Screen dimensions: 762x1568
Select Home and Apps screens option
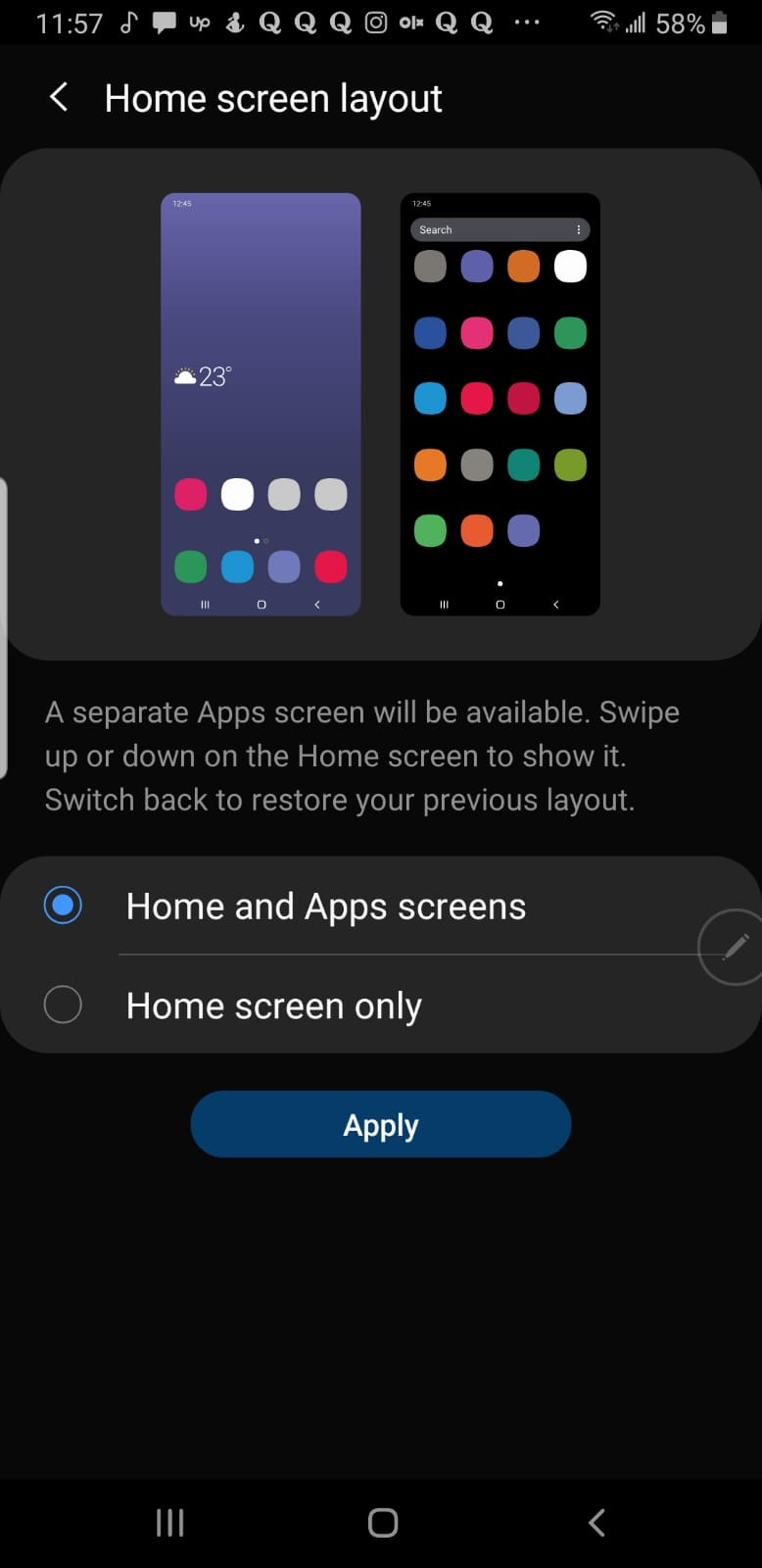[381, 906]
